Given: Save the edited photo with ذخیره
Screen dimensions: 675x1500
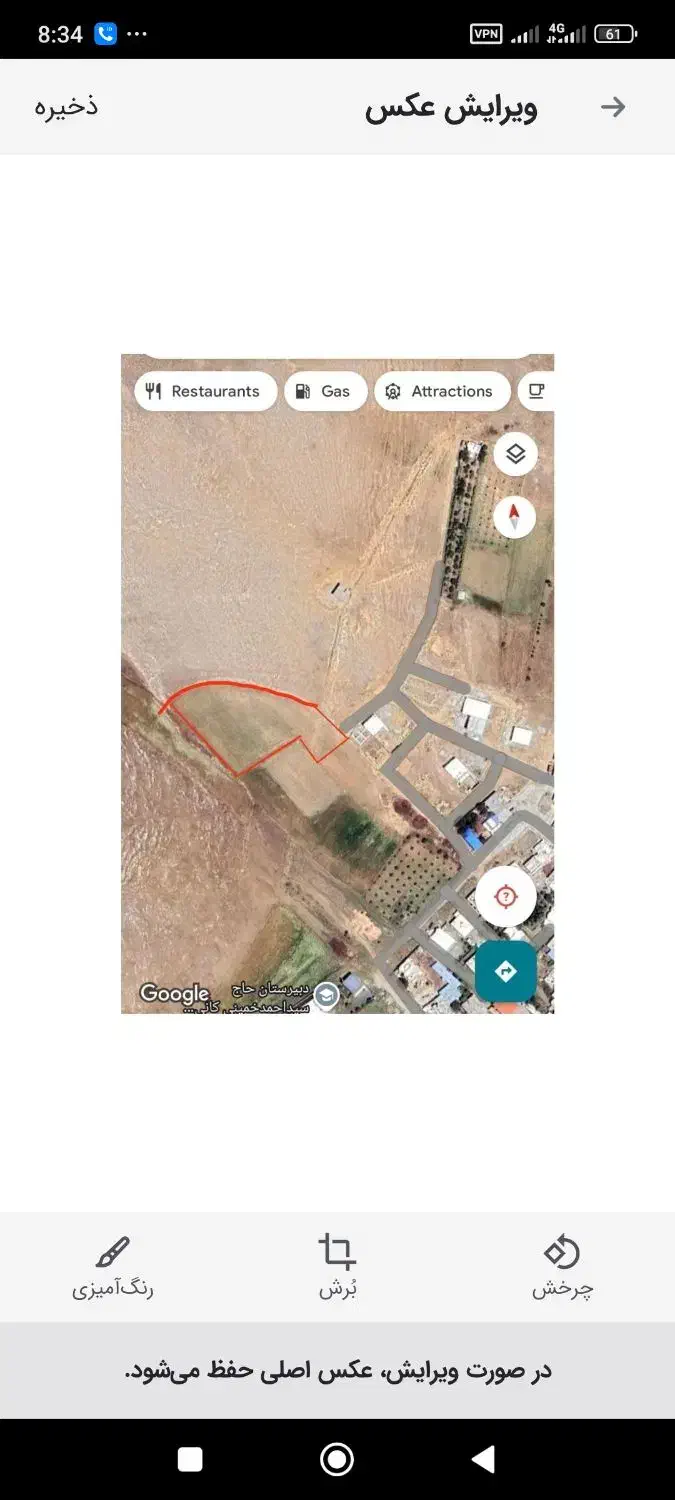Looking at the screenshot, I should pyautogui.click(x=67, y=106).
